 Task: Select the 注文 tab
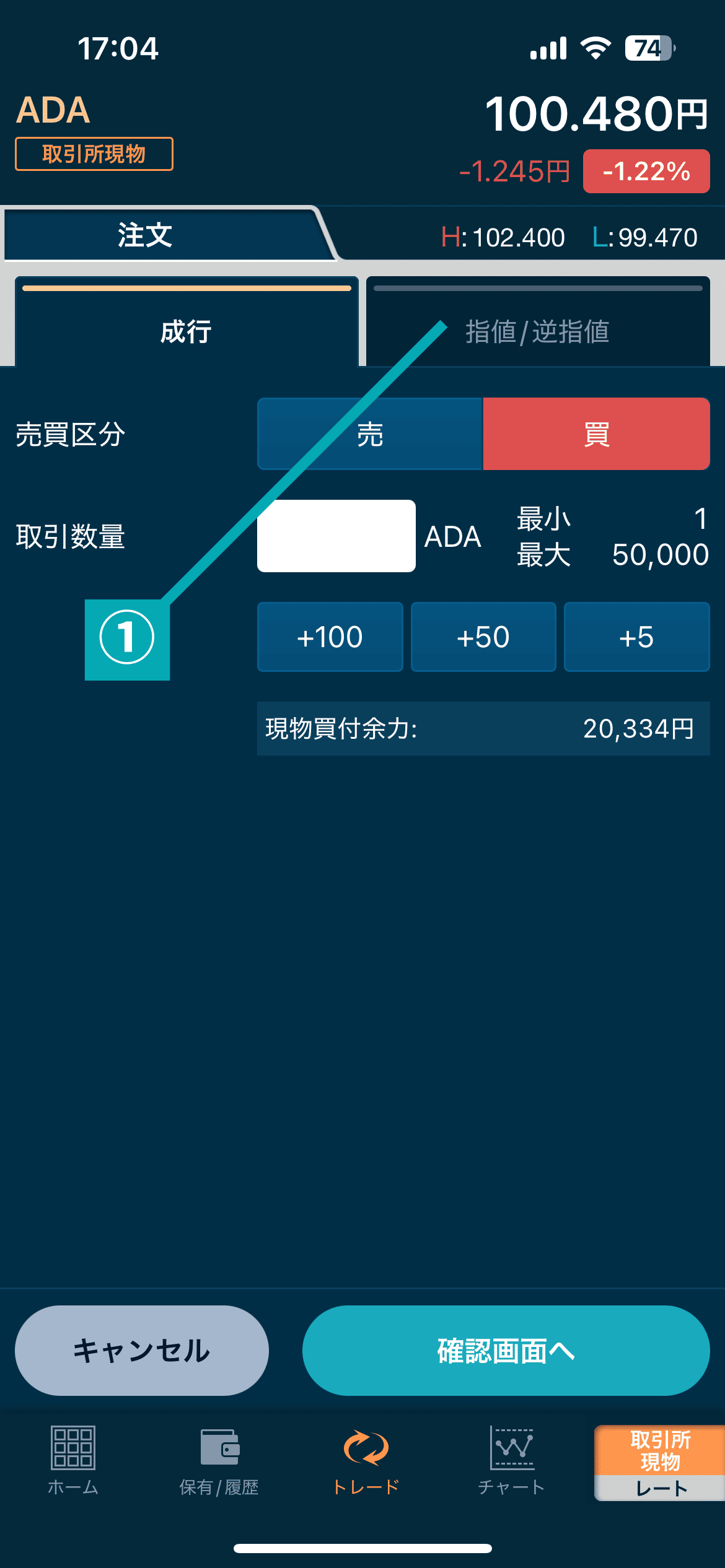tap(146, 235)
